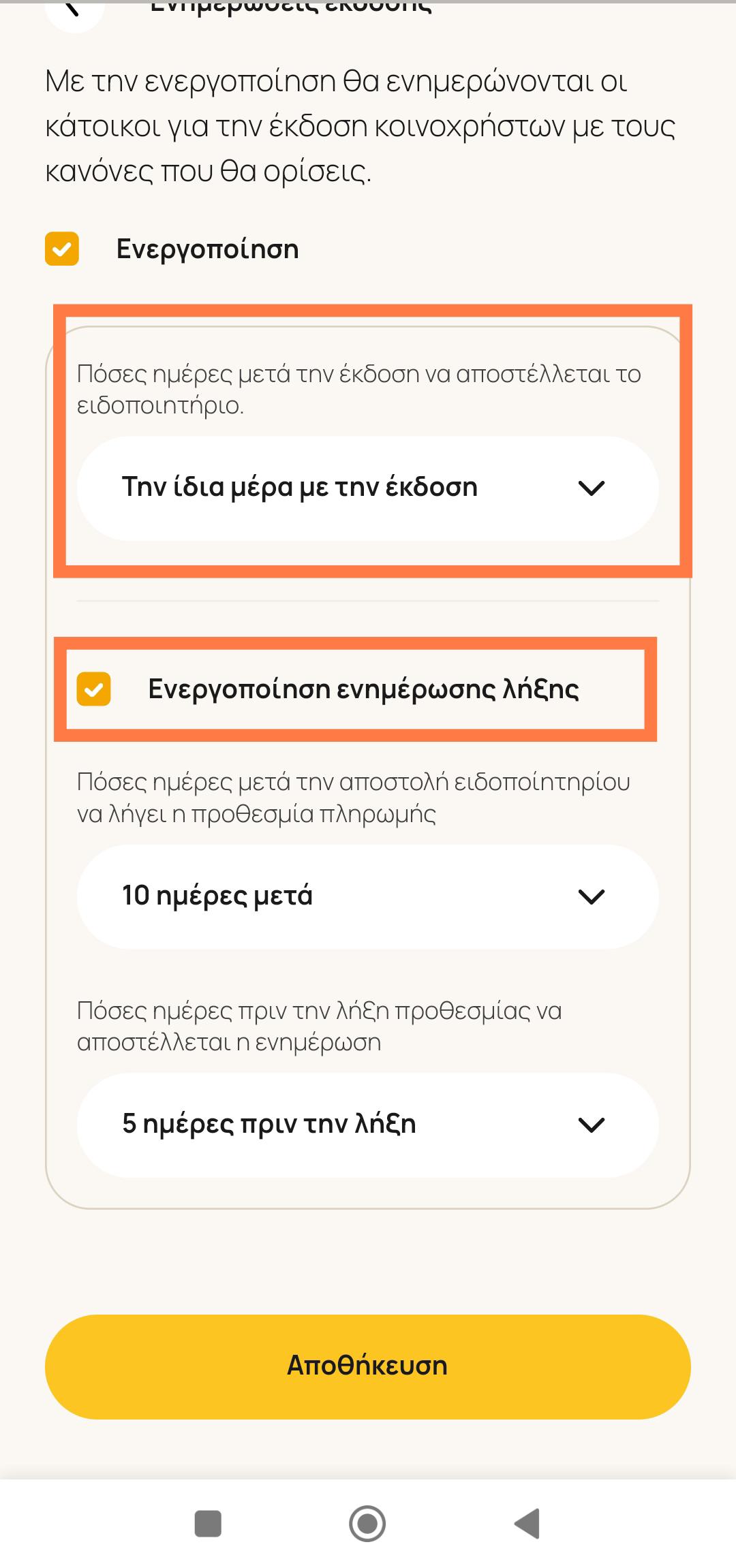The image size is (736, 1568).
Task: Open the 5 ημέρες πριν την λήξη picker
Action: pyautogui.click(x=368, y=1125)
